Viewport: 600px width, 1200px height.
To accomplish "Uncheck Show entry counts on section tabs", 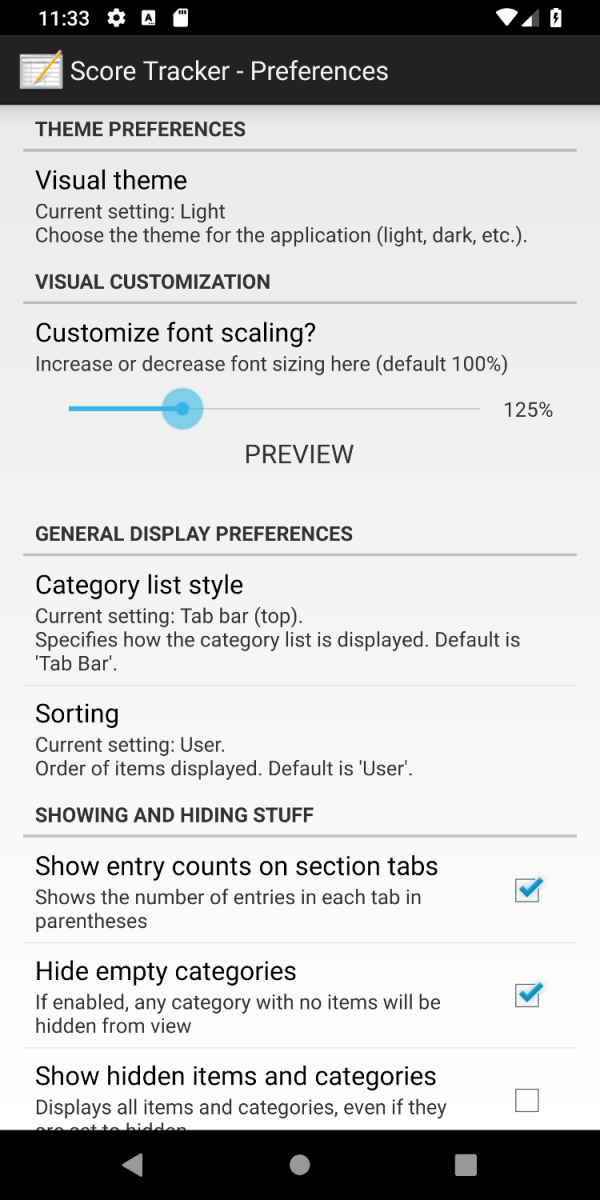I will tap(527, 890).
